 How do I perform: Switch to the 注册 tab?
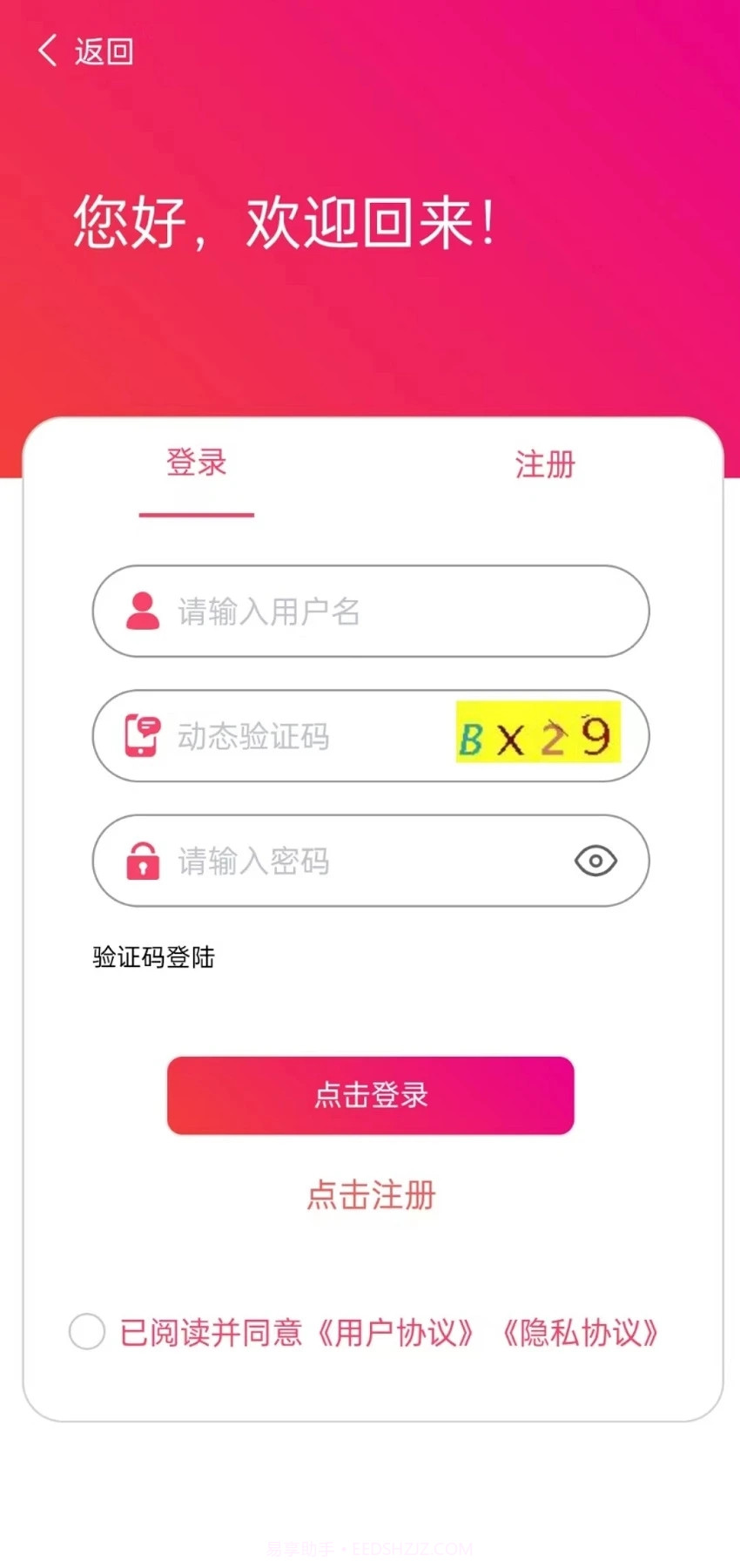(x=543, y=466)
